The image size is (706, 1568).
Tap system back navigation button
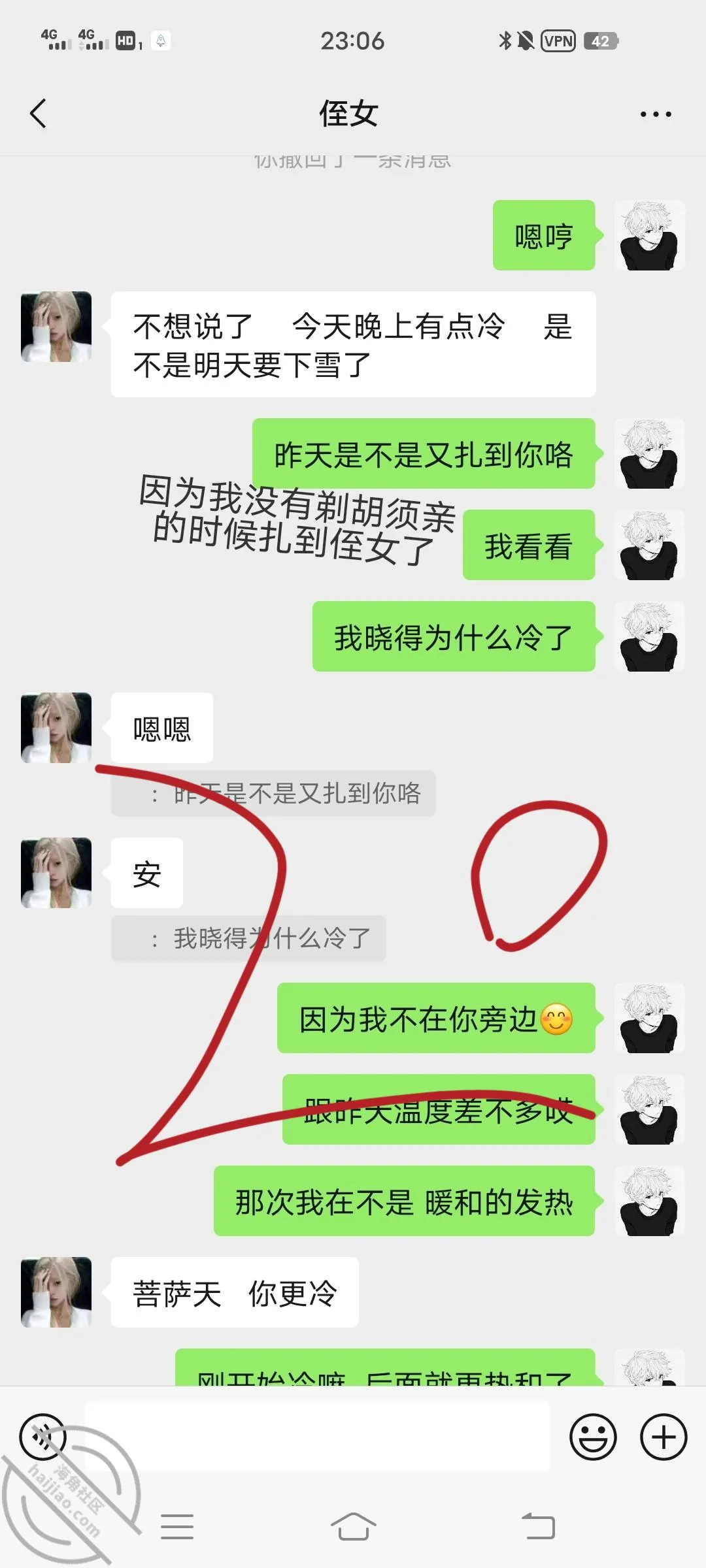[538, 1527]
